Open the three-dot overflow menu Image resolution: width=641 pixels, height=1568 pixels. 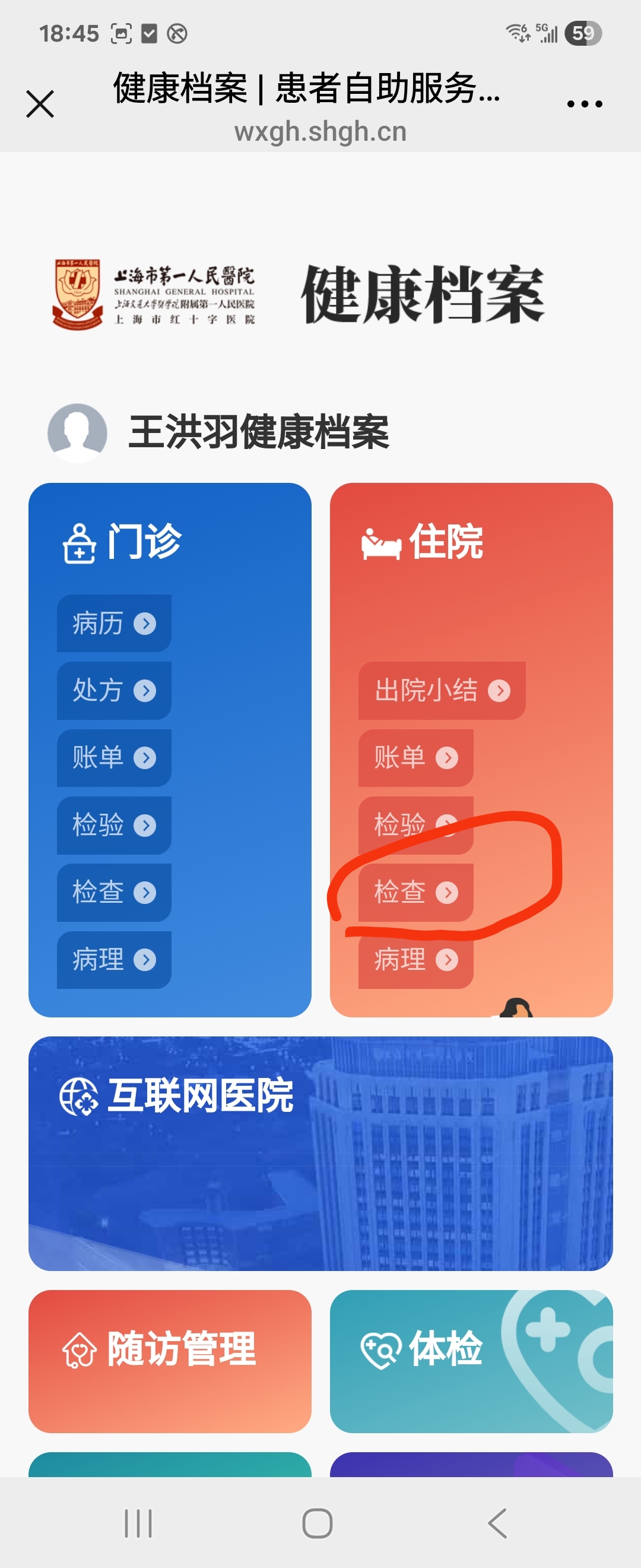tap(584, 104)
